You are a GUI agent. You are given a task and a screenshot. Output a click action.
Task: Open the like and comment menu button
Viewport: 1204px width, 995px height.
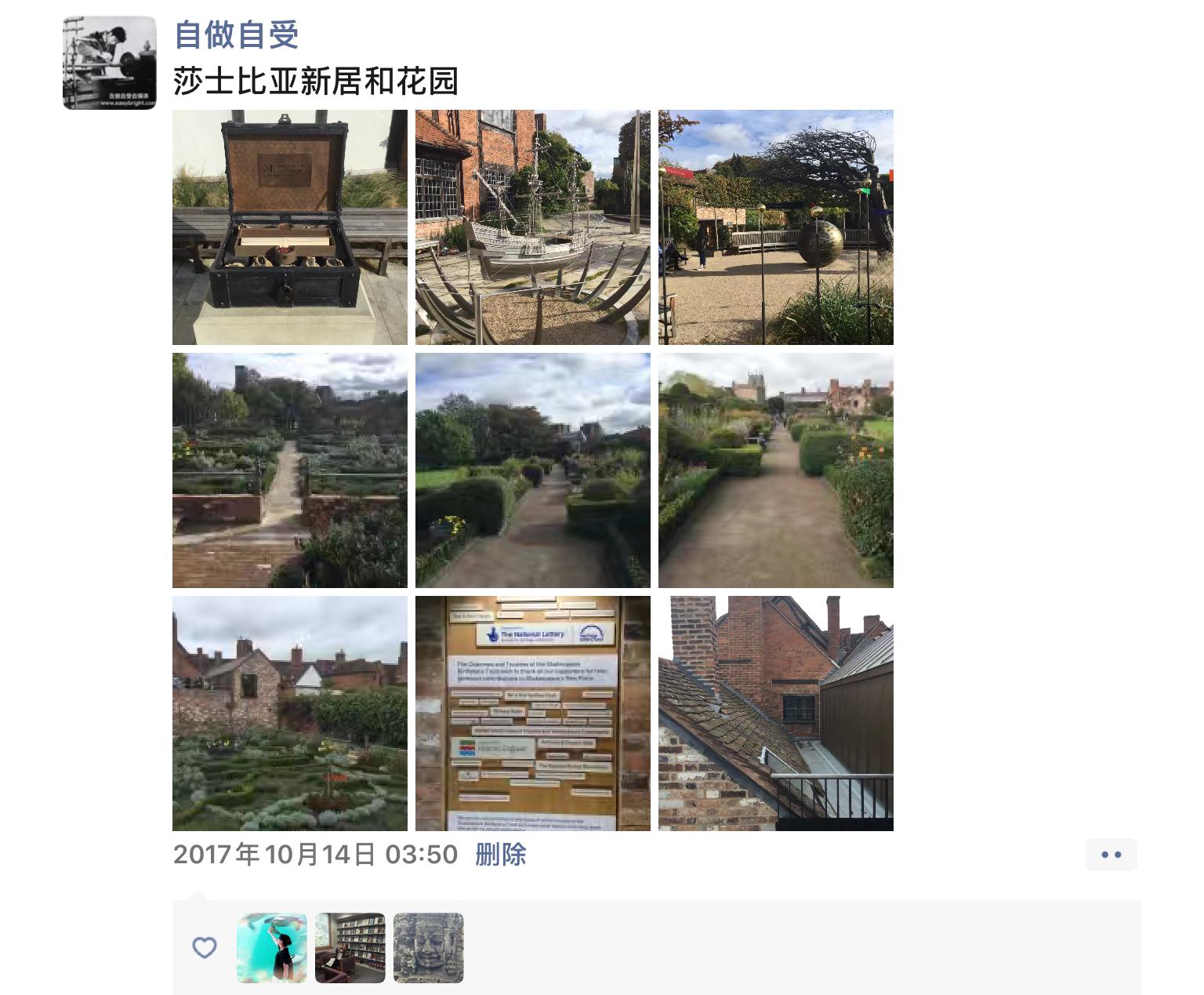pos(1111,855)
